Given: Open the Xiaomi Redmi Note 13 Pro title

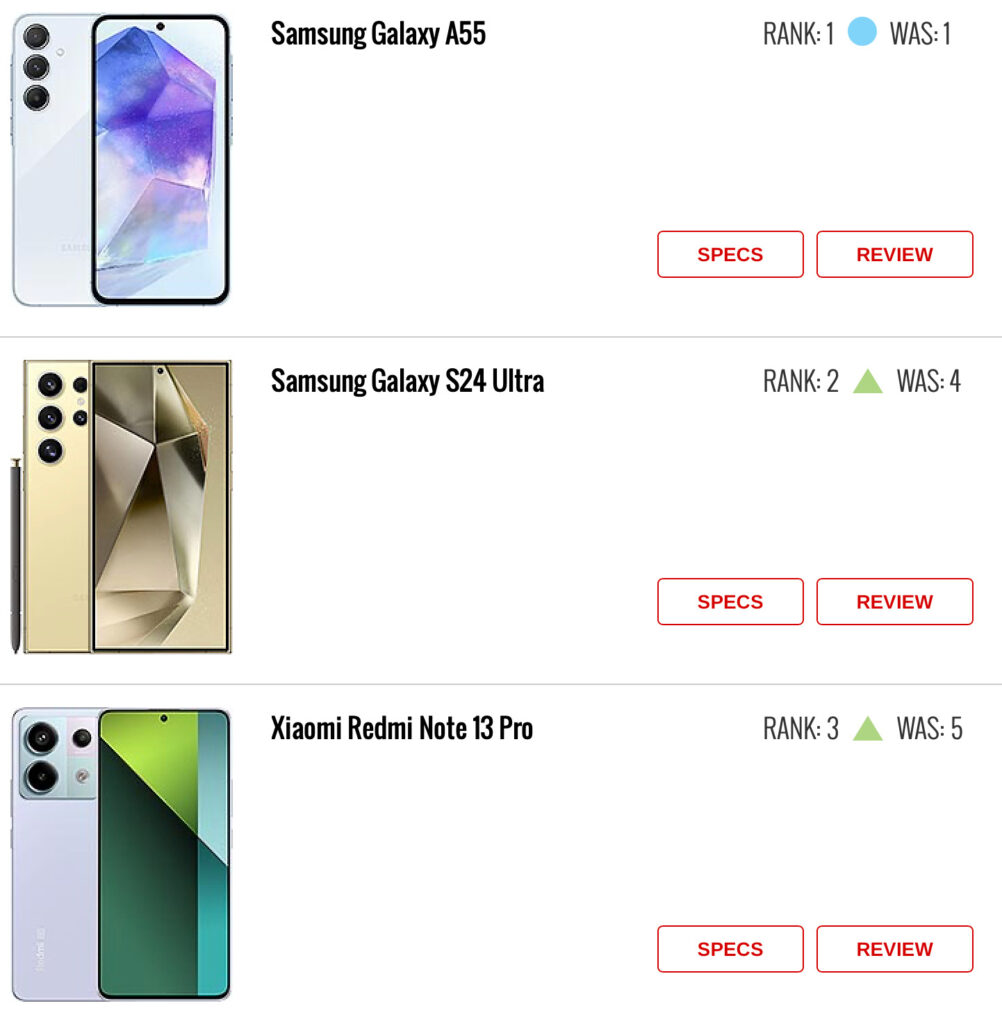Looking at the screenshot, I should pos(401,728).
